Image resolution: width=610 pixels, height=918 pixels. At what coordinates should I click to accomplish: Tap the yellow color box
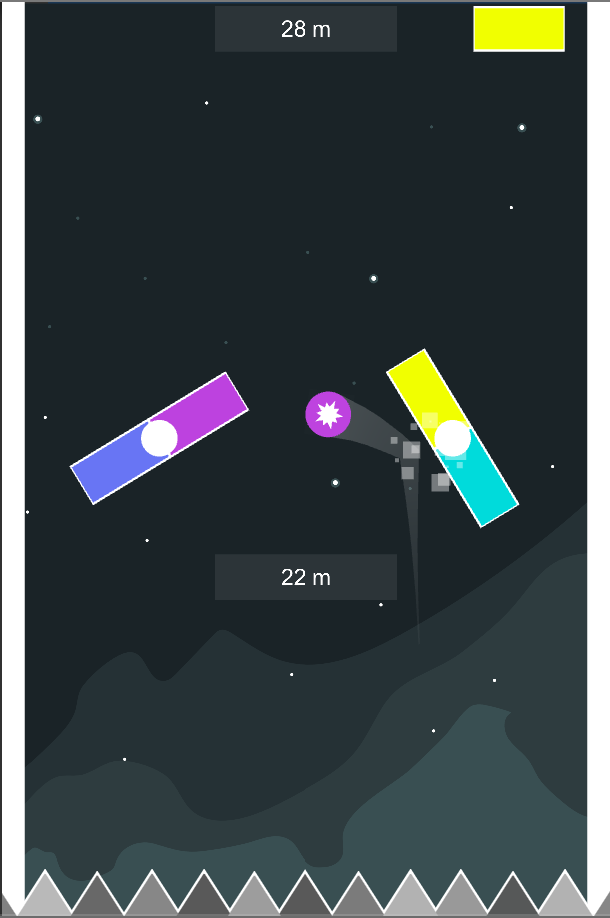click(519, 29)
